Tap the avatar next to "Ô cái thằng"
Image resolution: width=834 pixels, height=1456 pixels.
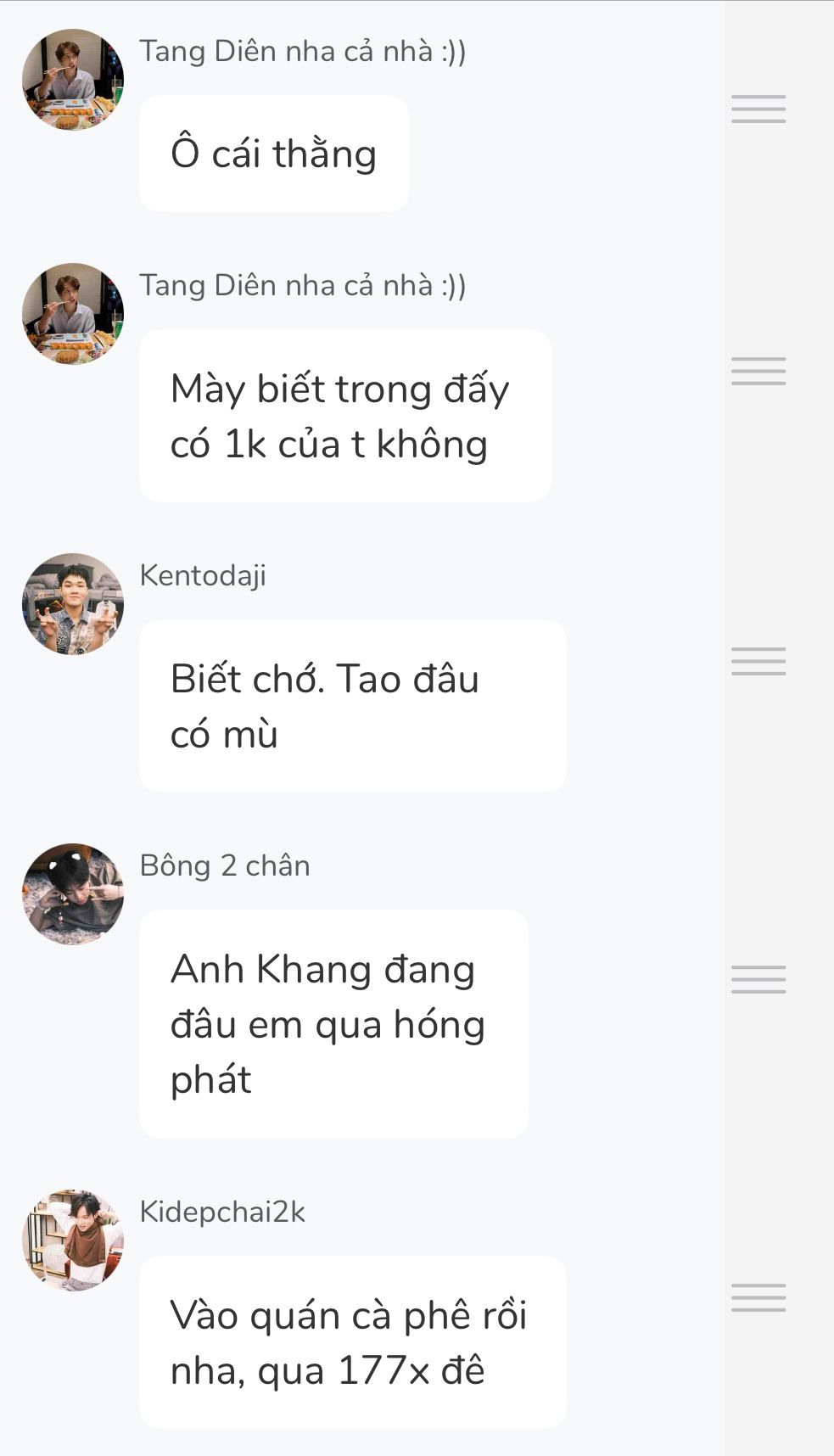click(73, 80)
